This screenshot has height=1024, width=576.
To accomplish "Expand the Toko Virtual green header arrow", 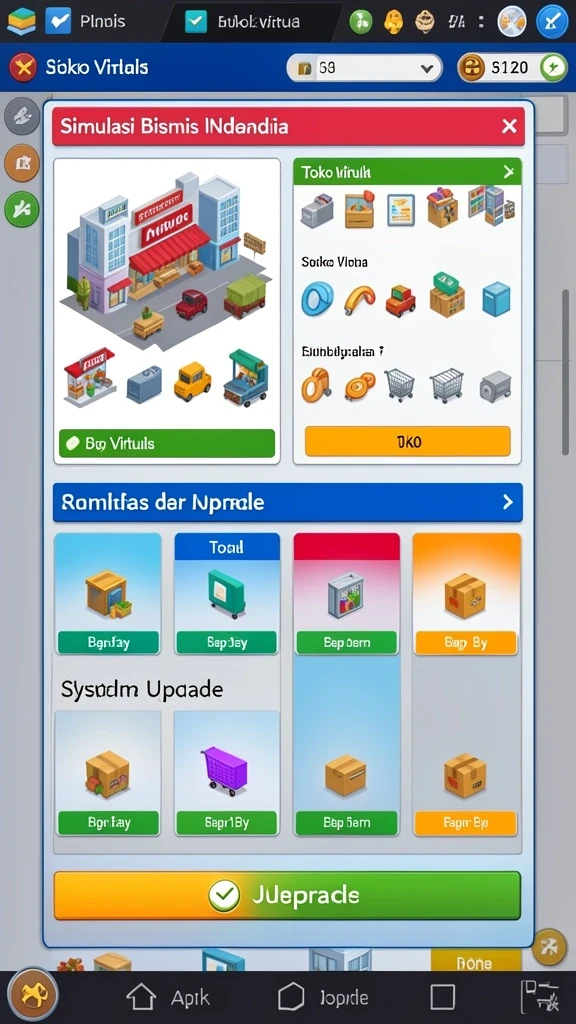I will [x=508, y=172].
